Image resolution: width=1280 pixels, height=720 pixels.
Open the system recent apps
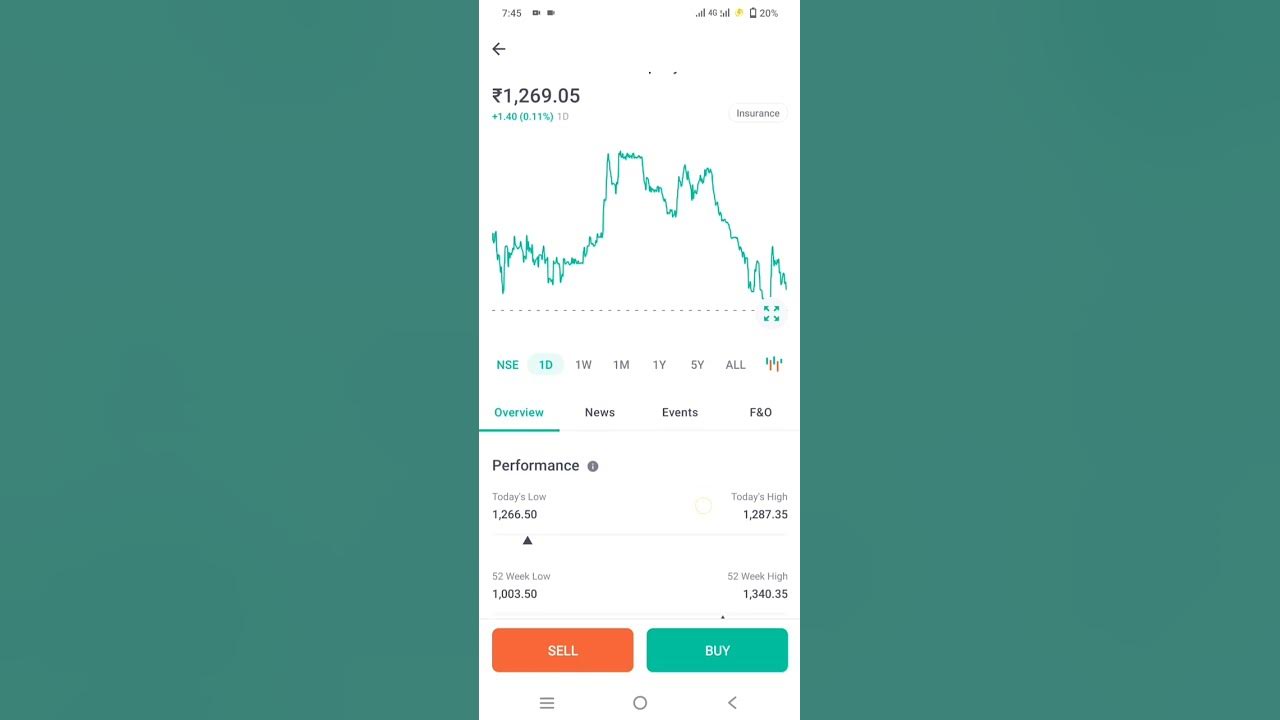[x=547, y=703]
